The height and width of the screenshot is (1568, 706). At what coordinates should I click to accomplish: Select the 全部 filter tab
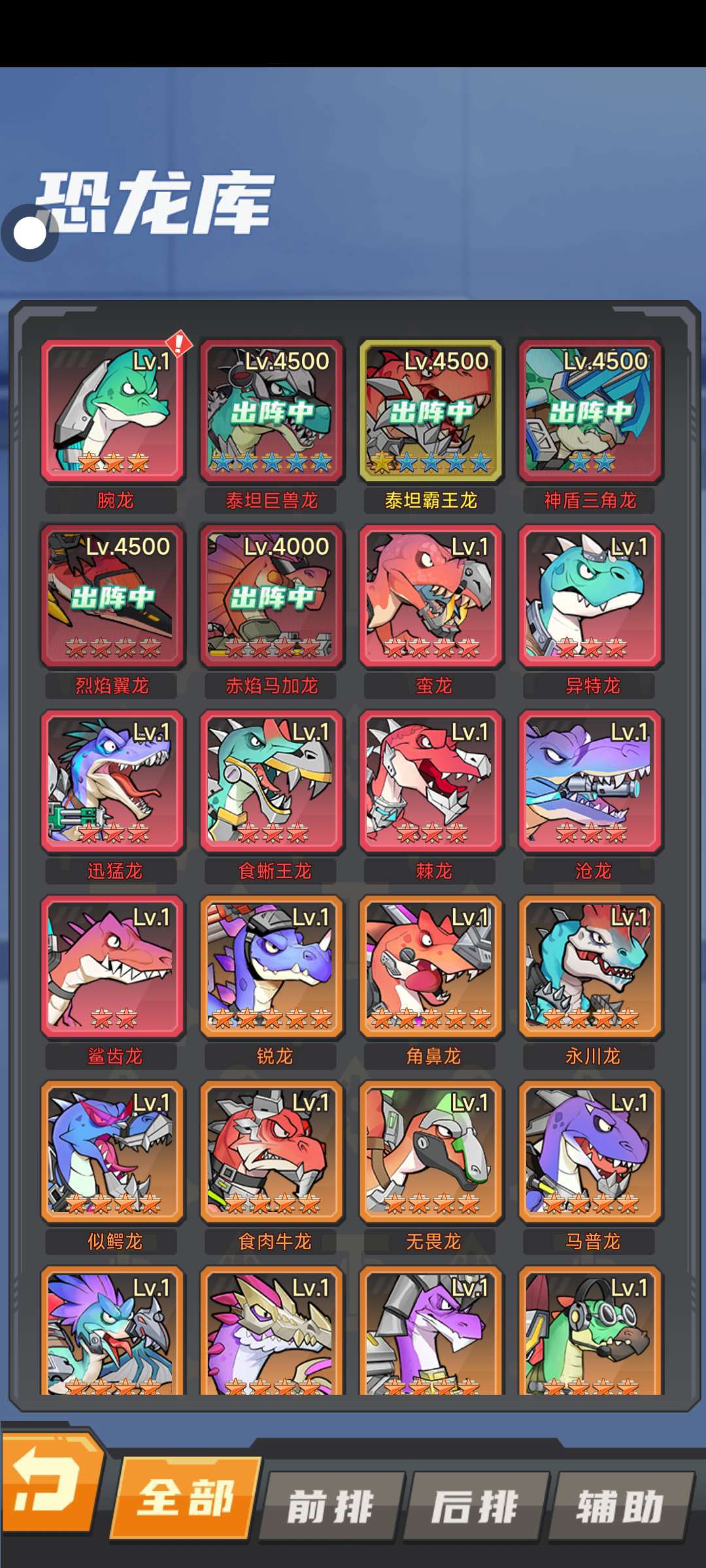[x=188, y=1497]
